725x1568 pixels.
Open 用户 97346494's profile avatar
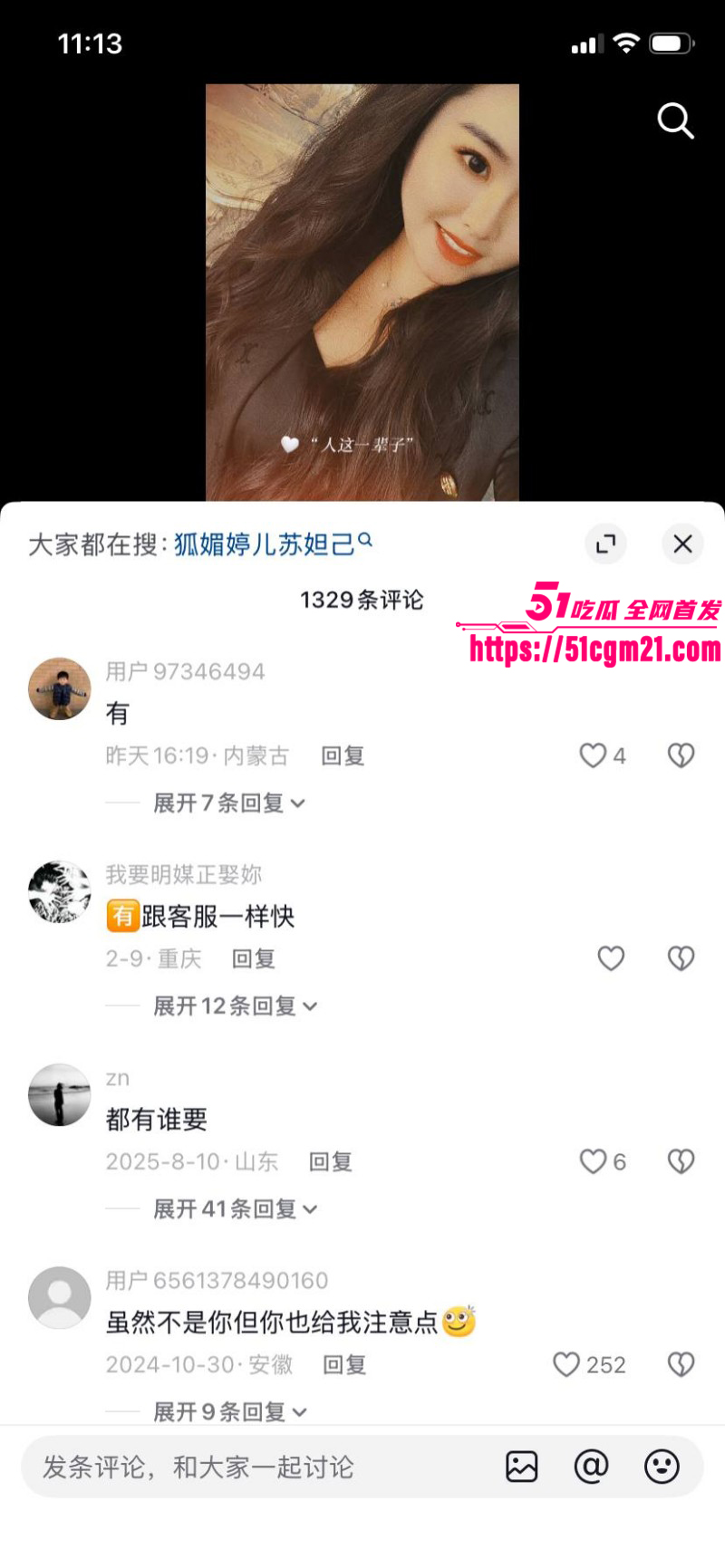60,688
